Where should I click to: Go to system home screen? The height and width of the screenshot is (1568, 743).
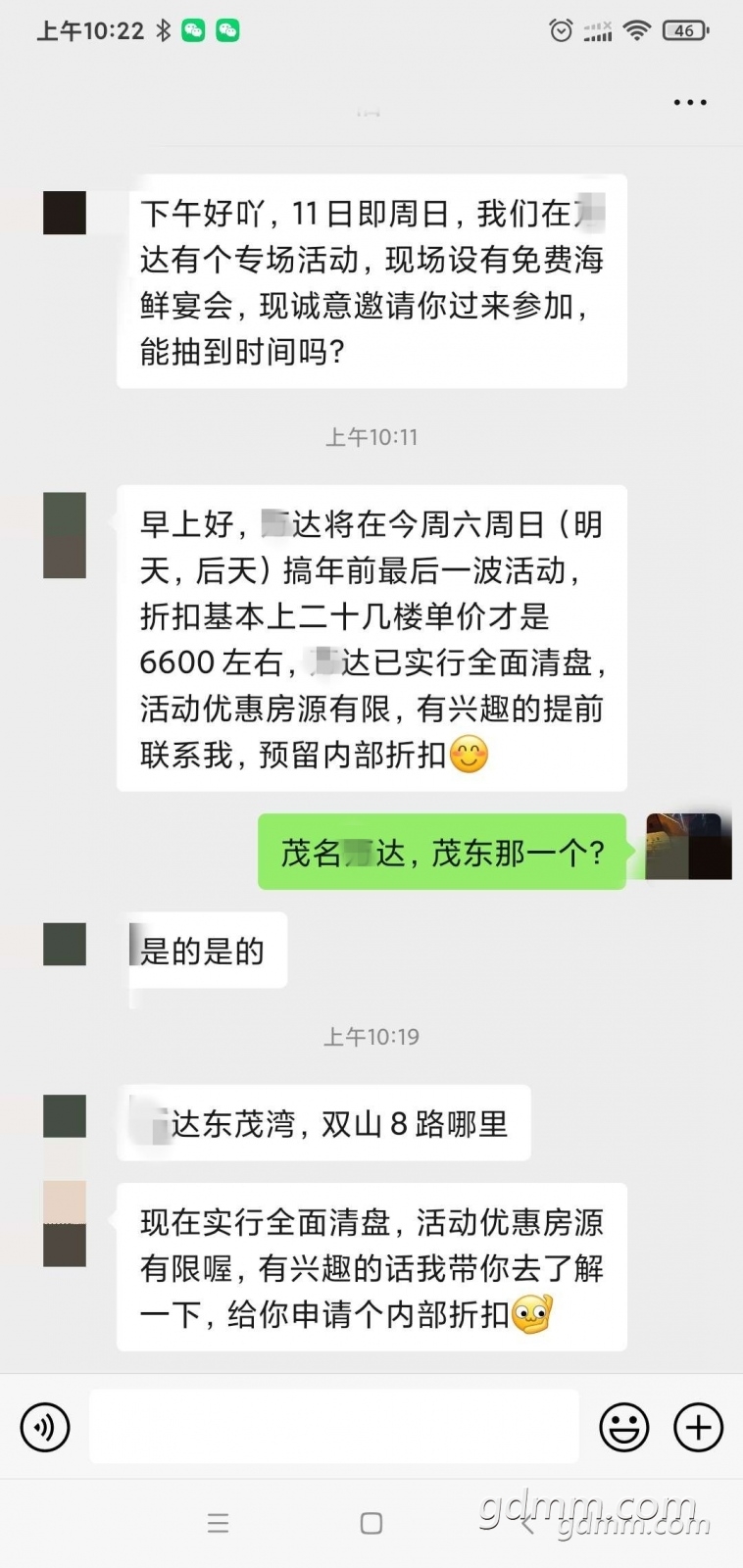[371, 1523]
